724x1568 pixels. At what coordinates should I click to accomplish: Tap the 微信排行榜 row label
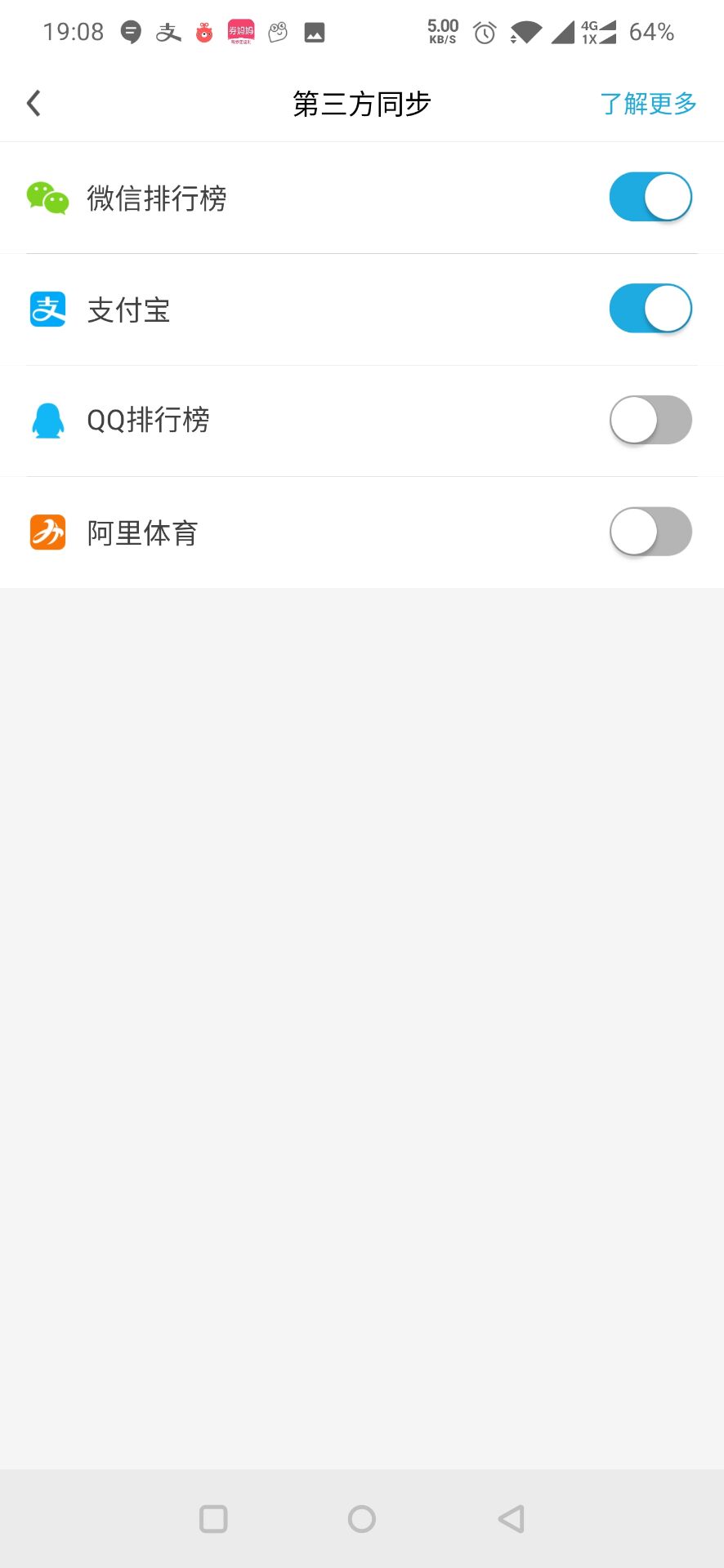(159, 197)
